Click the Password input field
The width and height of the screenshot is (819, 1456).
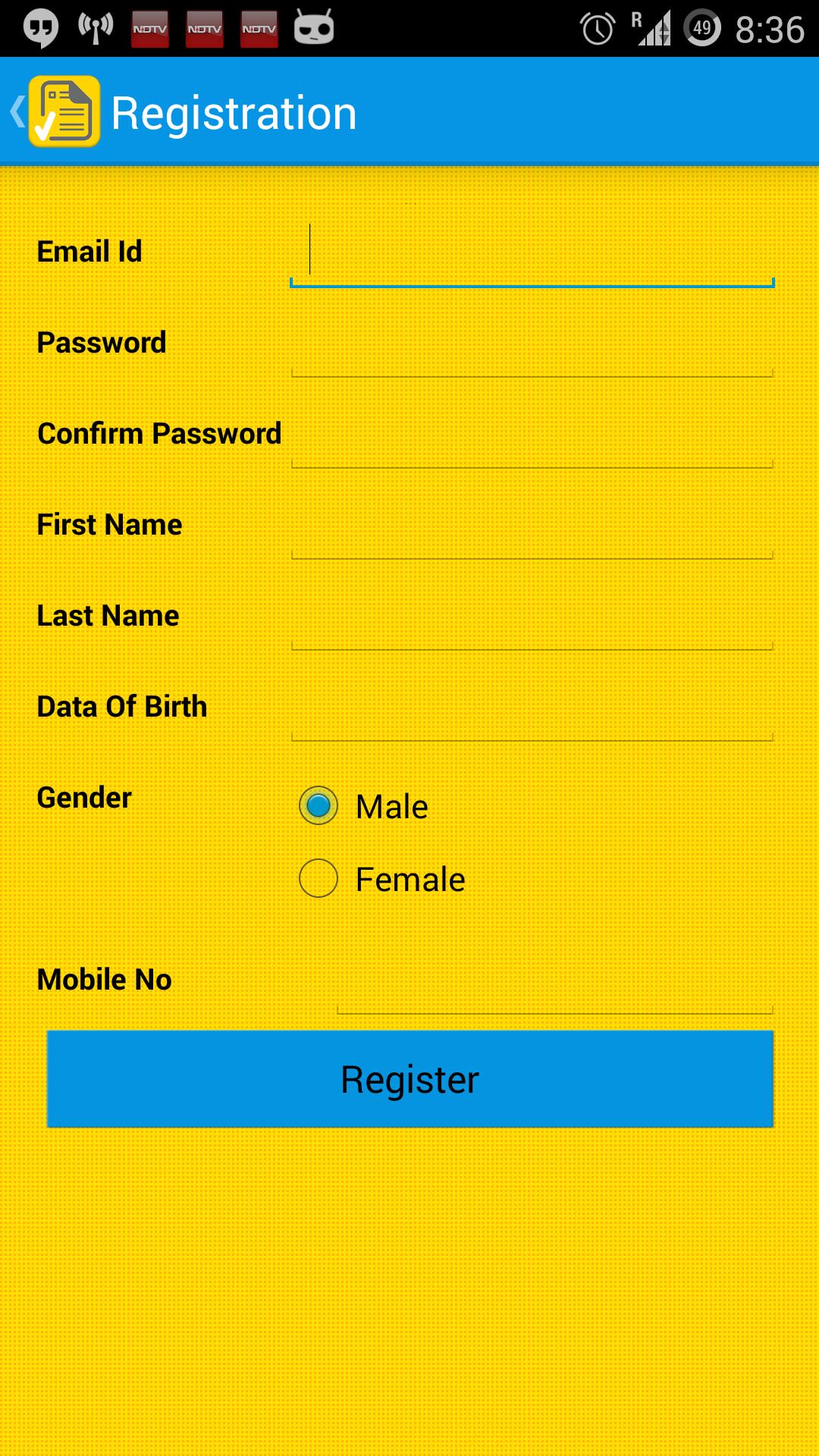[531, 349]
